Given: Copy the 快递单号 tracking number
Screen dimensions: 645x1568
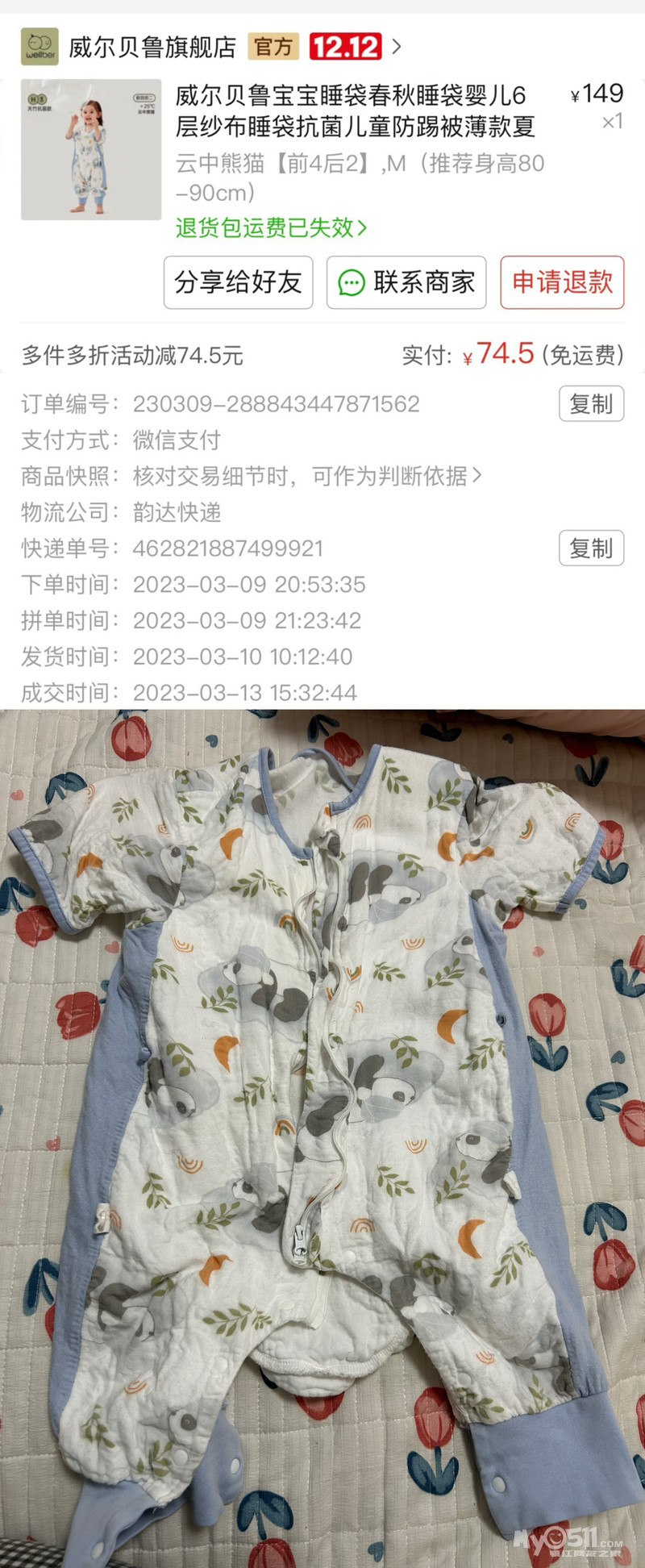Looking at the screenshot, I should click(x=591, y=548).
